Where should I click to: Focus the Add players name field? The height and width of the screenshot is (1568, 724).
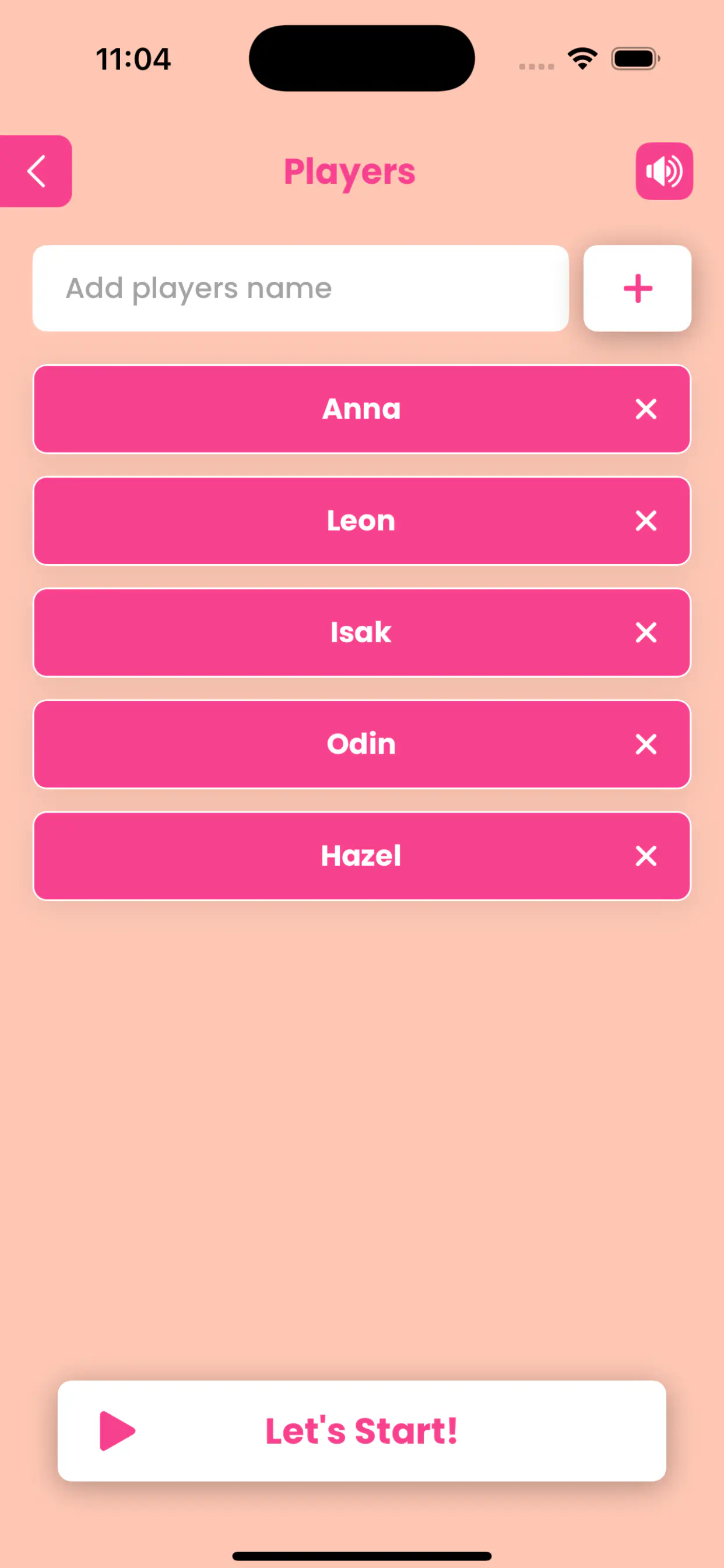pos(301,289)
